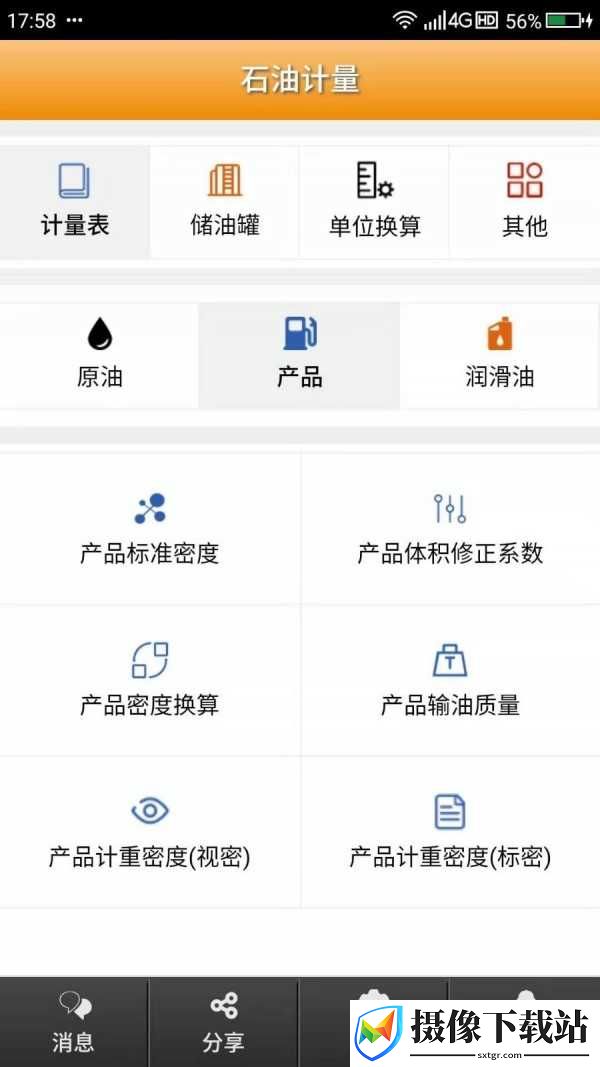Open the 储油罐 tab
The height and width of the screenshot is (1067, 600).
click(224, 201)
